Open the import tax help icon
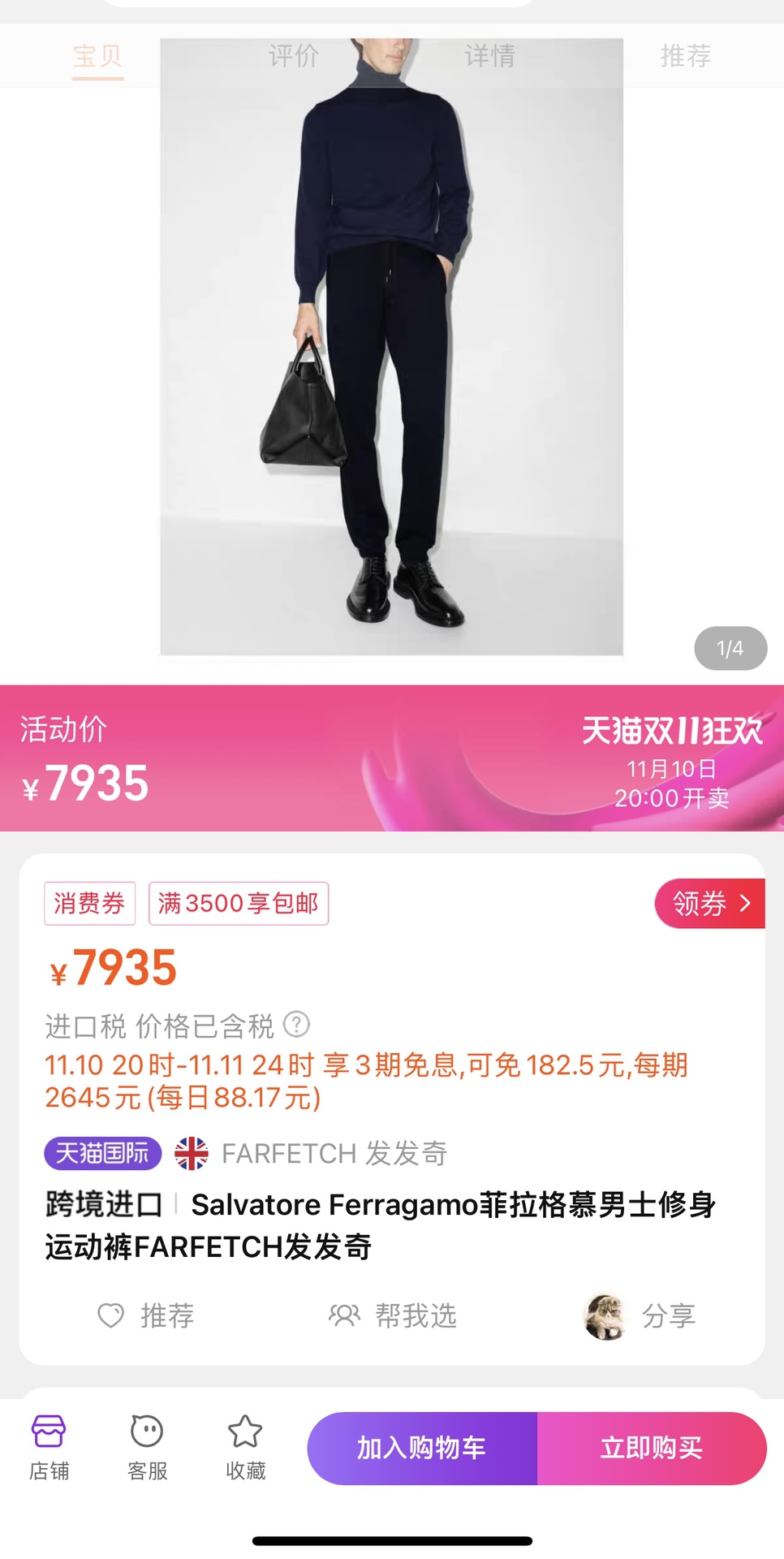 [x=297, y=1025]
